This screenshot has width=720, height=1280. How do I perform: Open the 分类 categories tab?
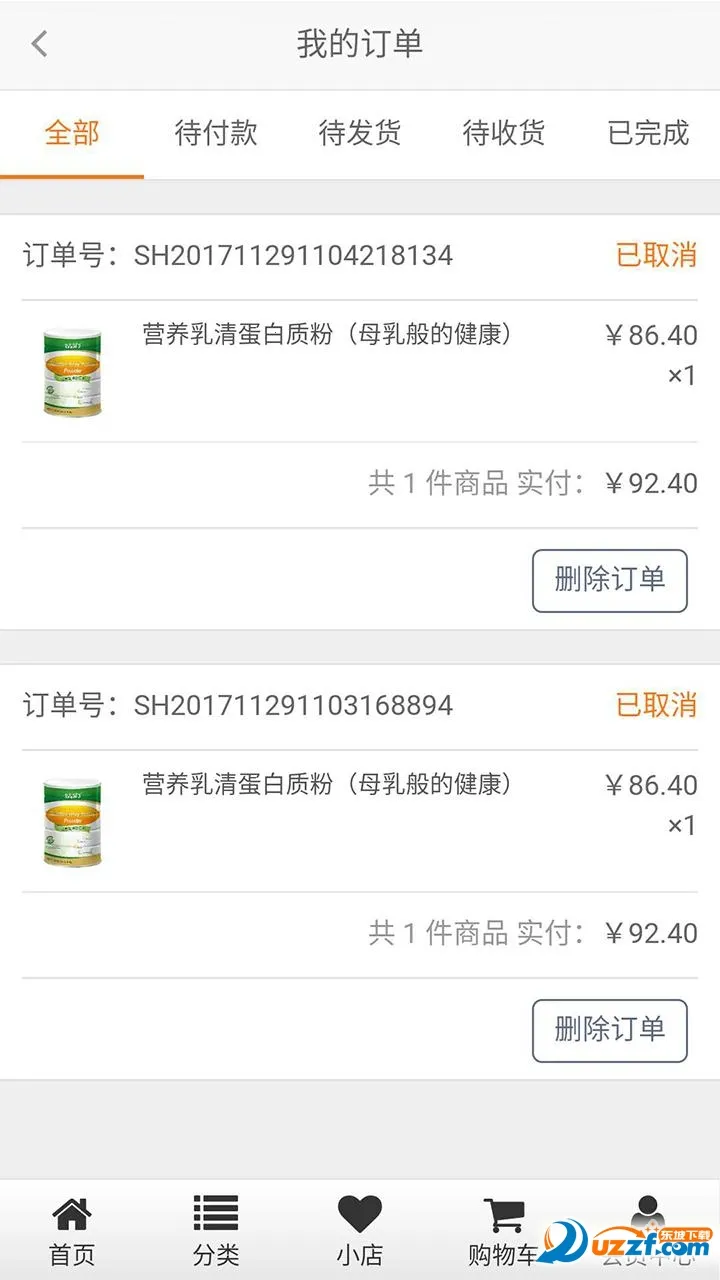[216, 1230]
